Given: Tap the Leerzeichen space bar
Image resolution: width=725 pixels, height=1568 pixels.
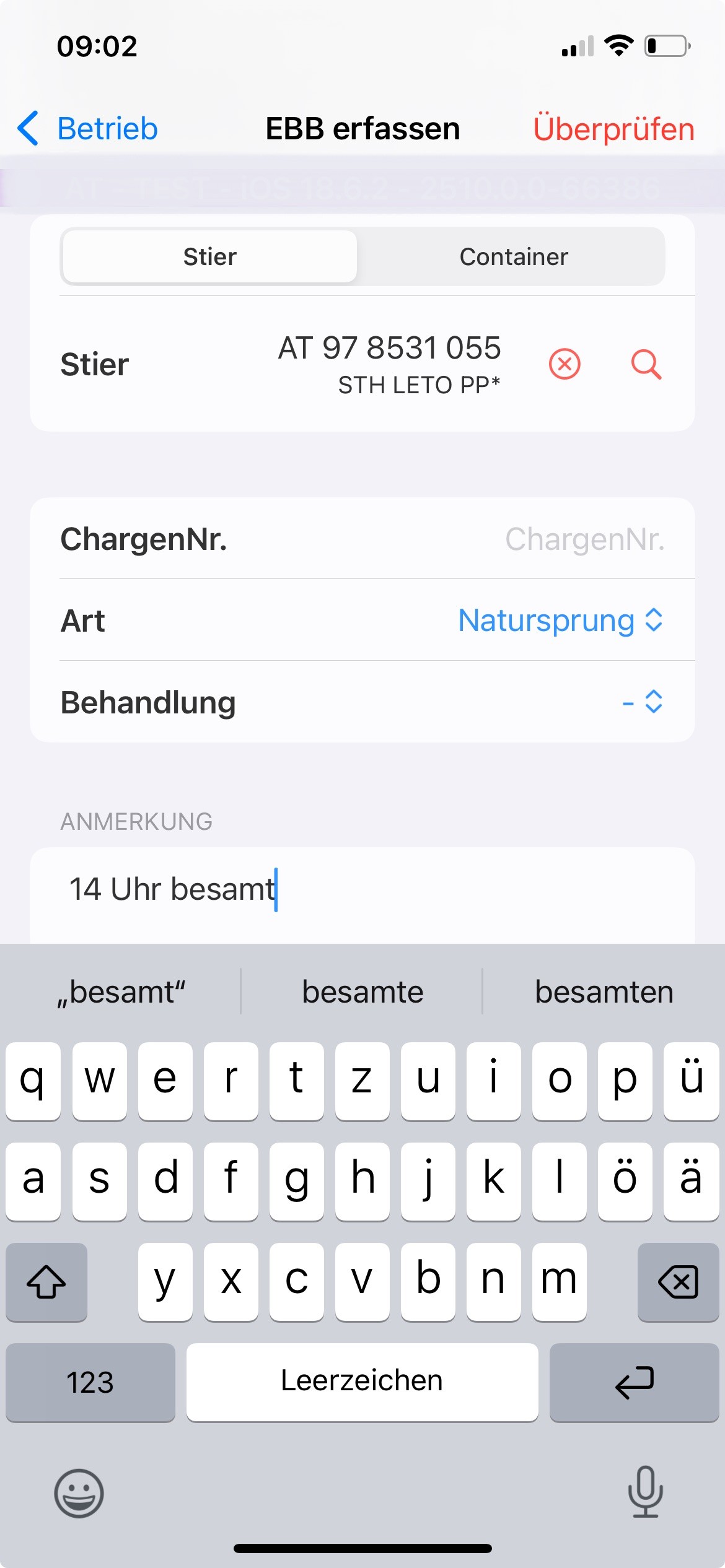Looking at the screenshot, I should (x=362, y=1380).
